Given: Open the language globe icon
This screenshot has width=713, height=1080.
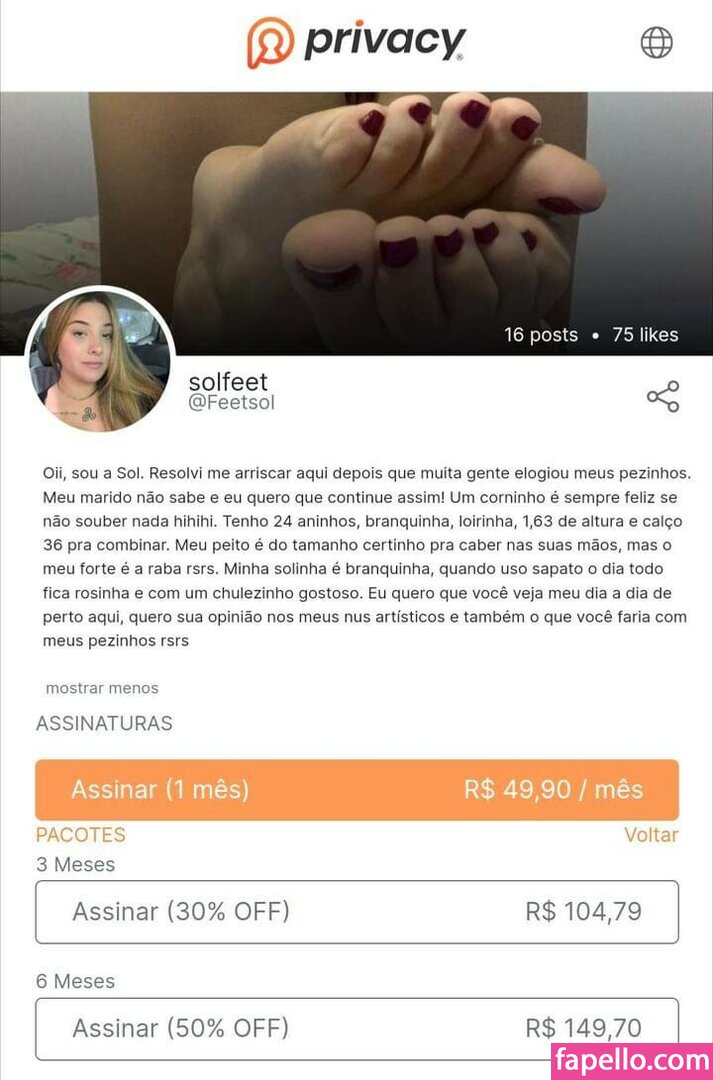Looking at the screenshot, I should (656, 42).
